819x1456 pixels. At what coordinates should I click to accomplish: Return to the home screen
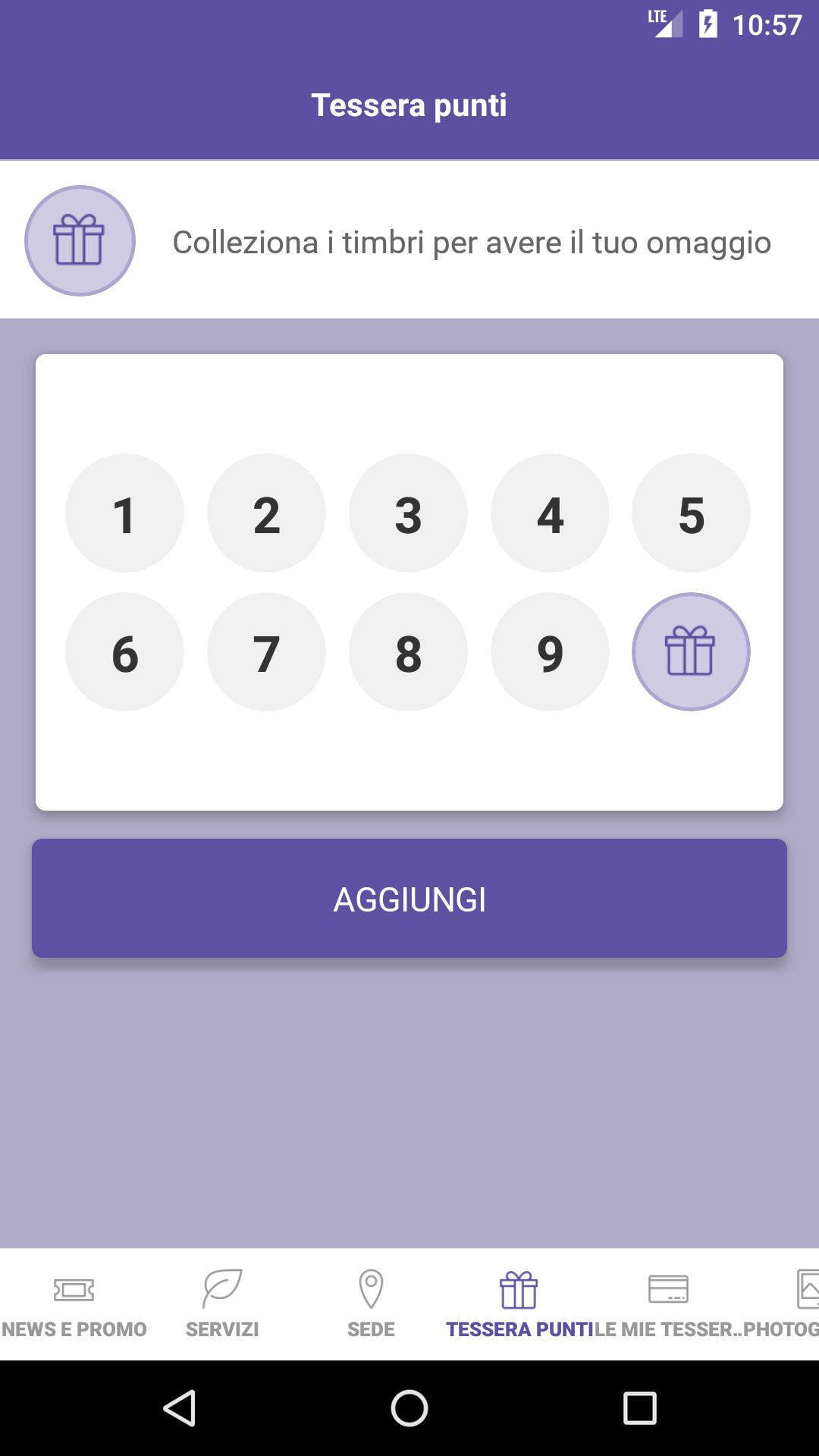(409, 1408)
